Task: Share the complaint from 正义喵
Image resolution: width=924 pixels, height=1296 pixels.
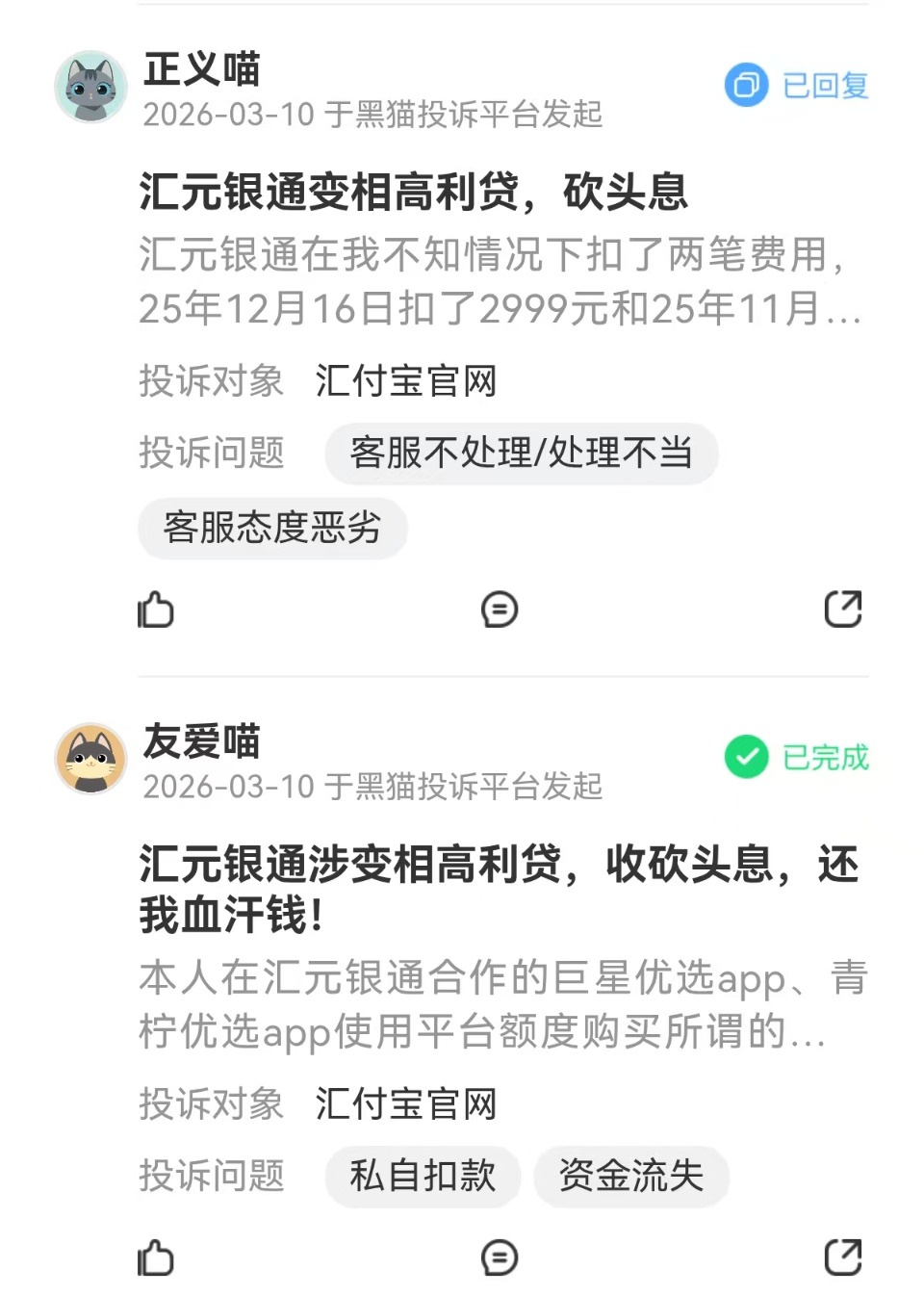Action: point(843,609)
